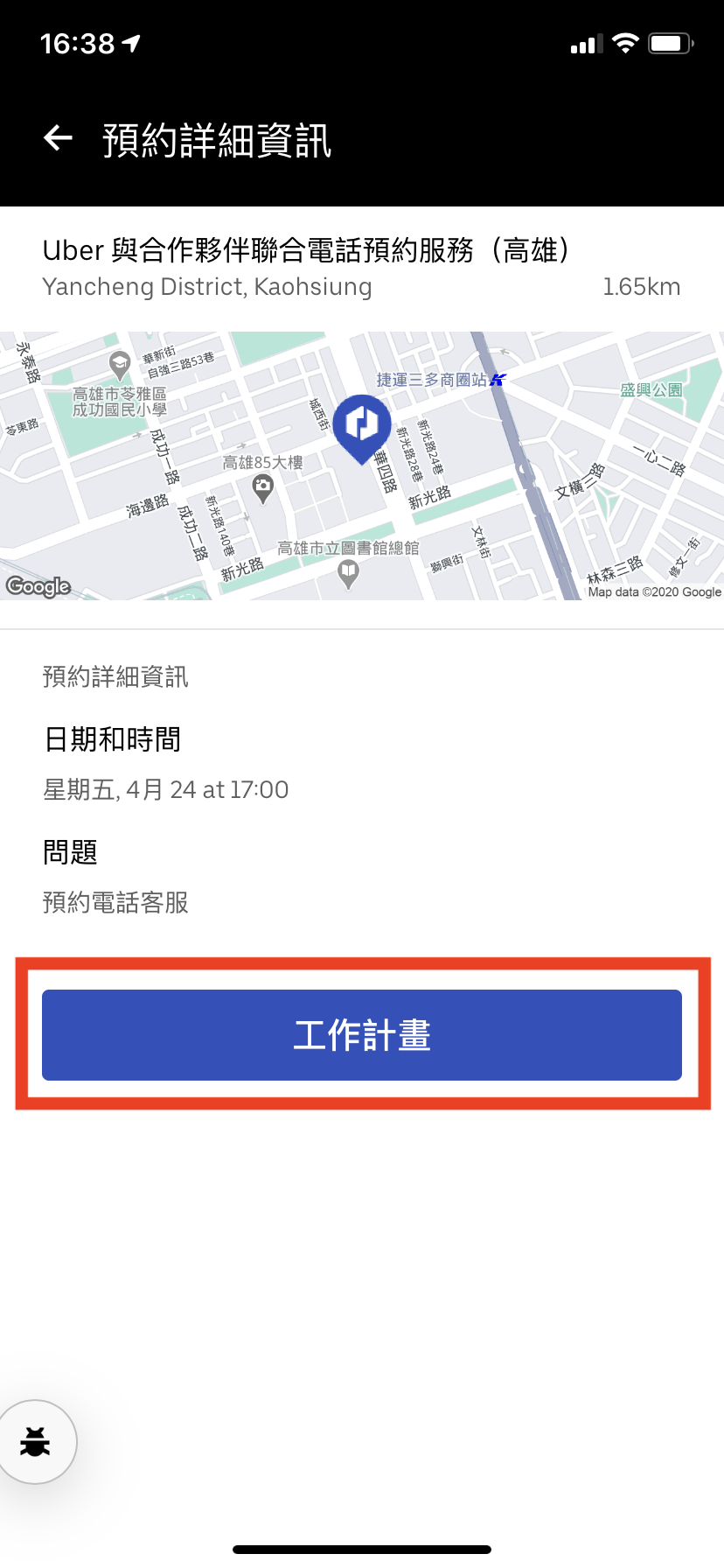Tap the appointment date 星期五, 4月 24
Screen dimensions: 724x1568
tap(164, 789)
